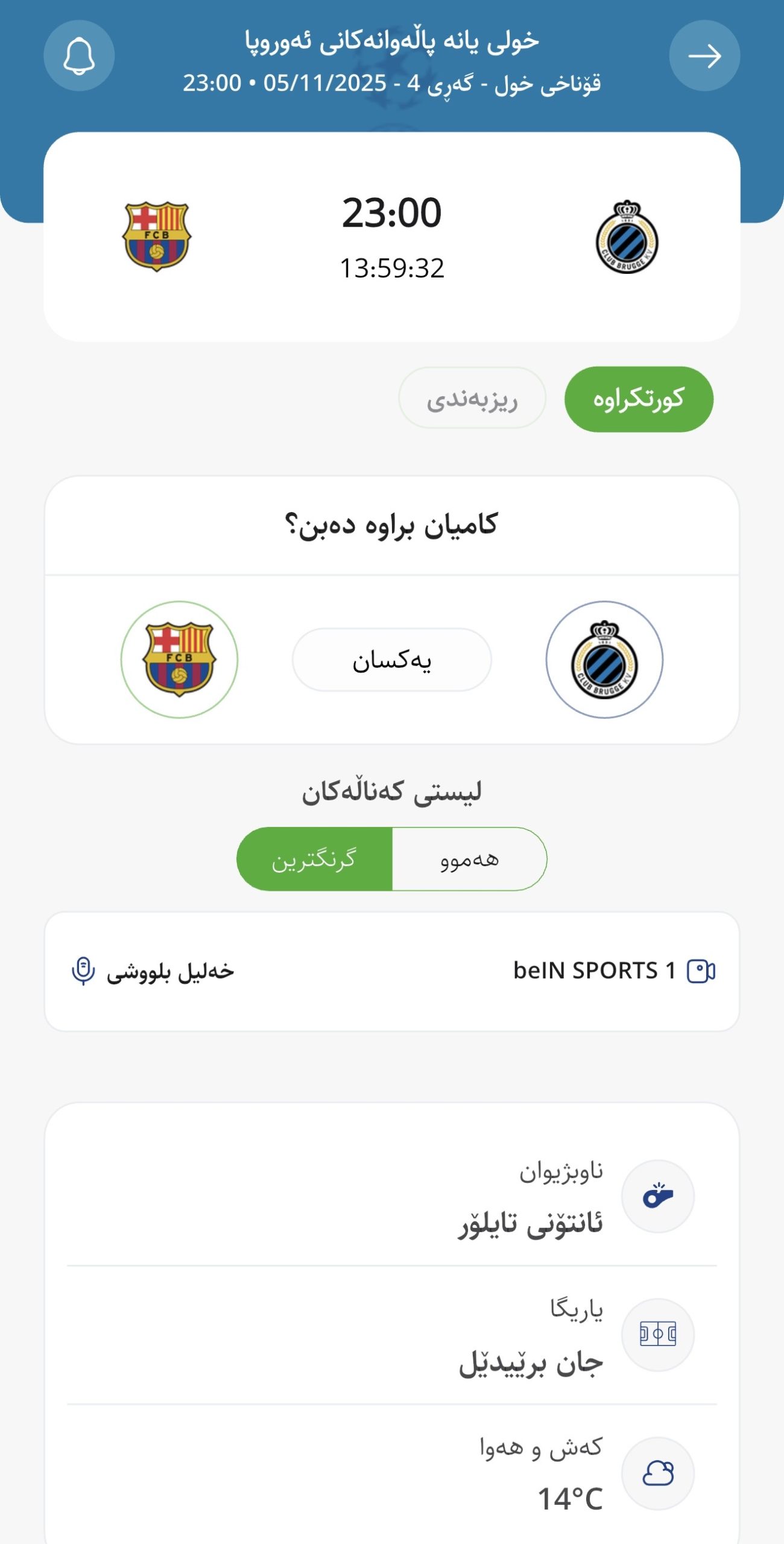Screen dimensions: 784x1544
Task: Open the beIN SPORTS 1 channel row
Action: [x=392, y=971]
